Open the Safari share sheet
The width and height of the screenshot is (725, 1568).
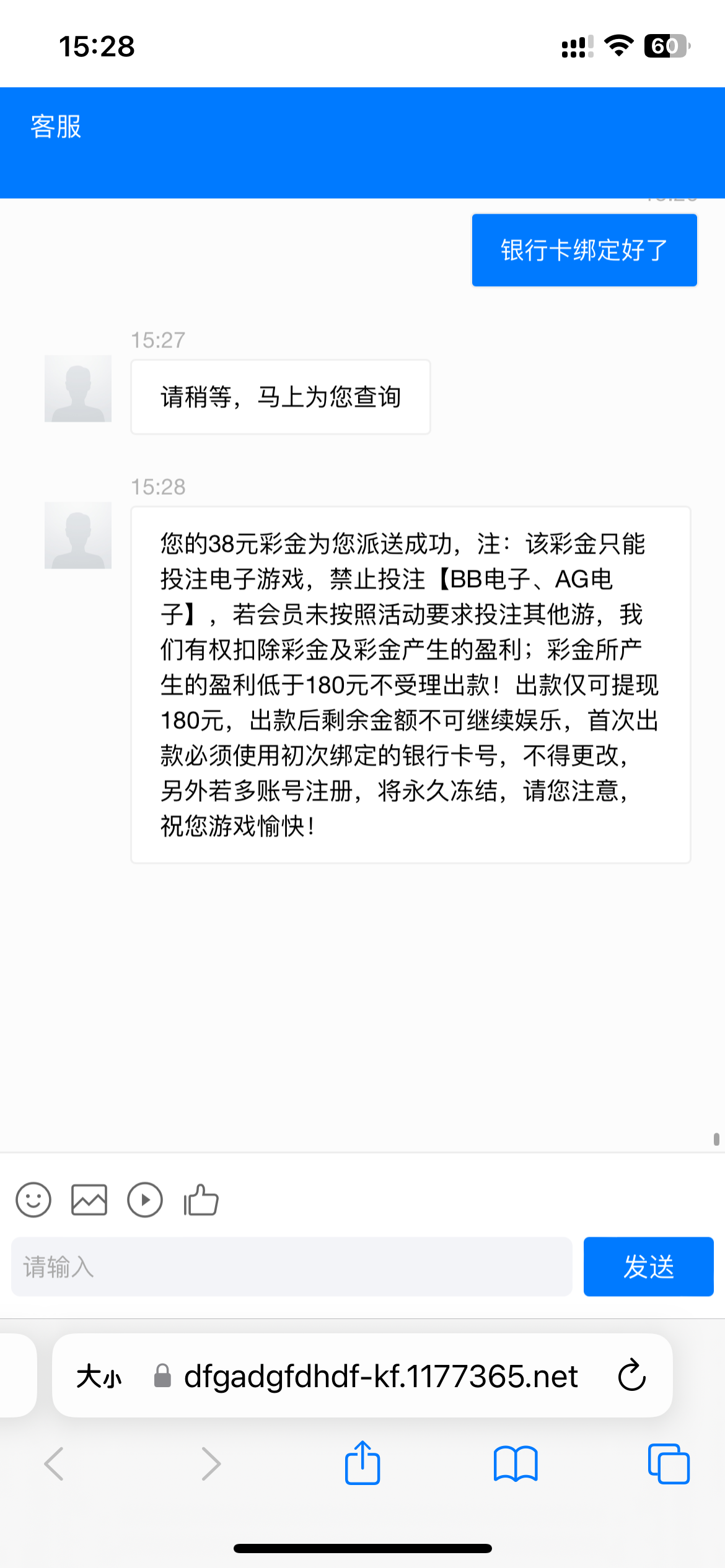tap(362, 1464)
